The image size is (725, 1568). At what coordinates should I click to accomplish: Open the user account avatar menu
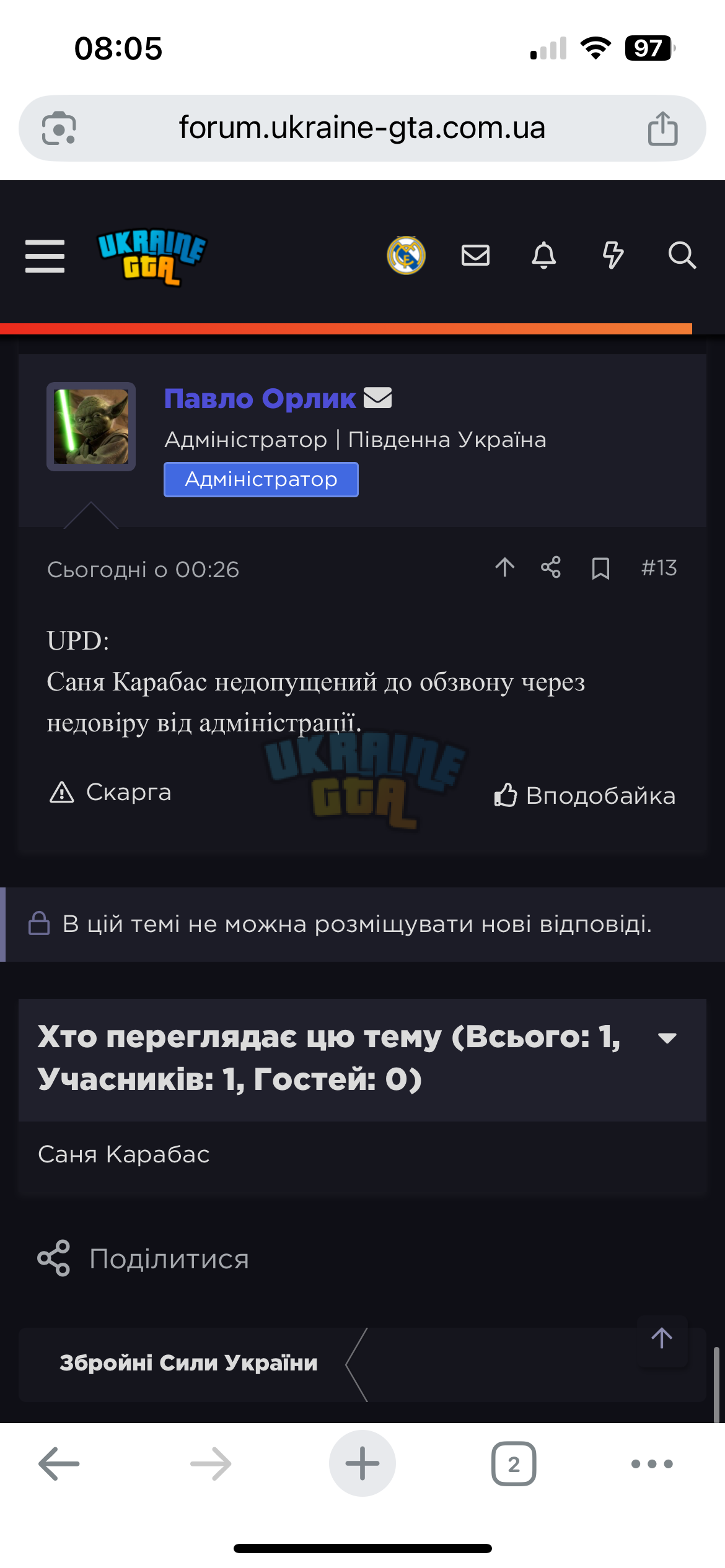tap(406, 255)
